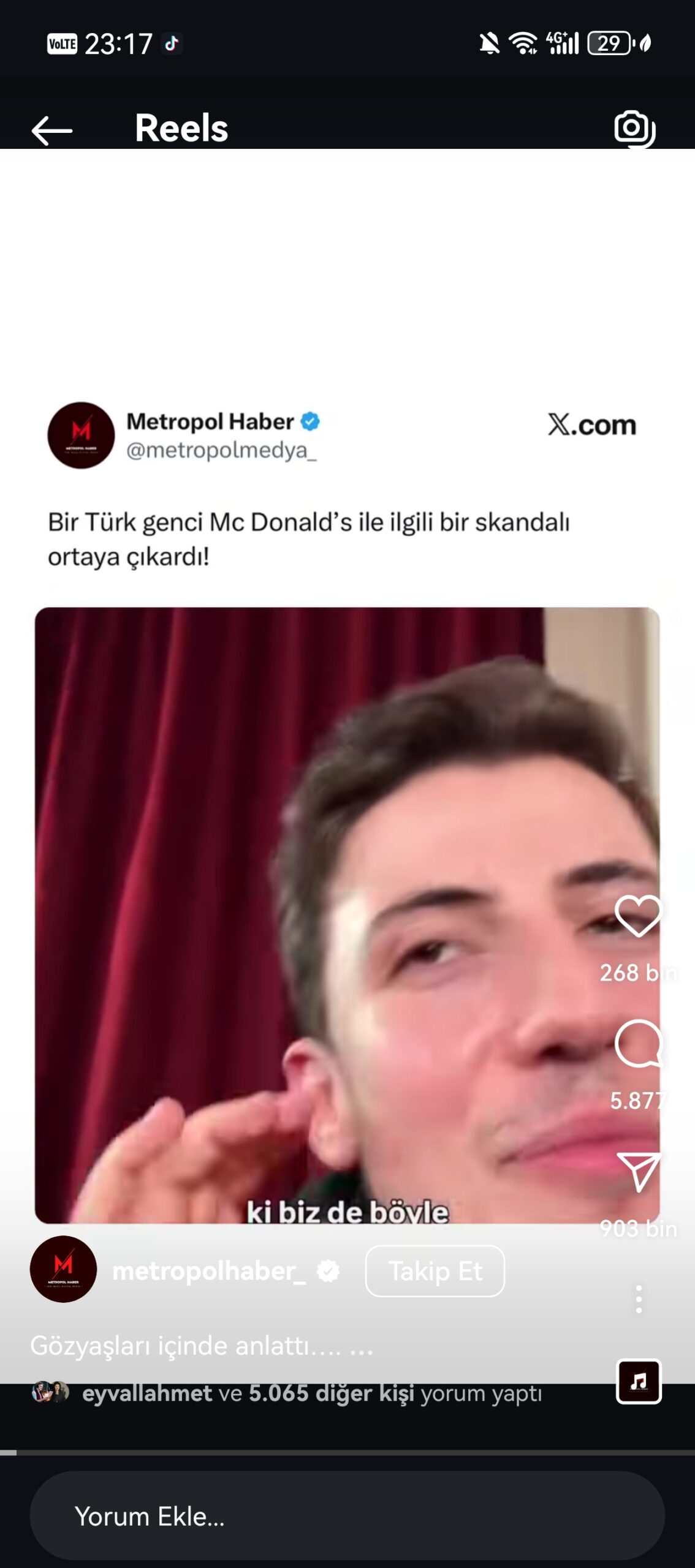Screen dimensions: 695x1568
Task: View who commented alongside eyvallahmet
Action: coord(311,1393)
